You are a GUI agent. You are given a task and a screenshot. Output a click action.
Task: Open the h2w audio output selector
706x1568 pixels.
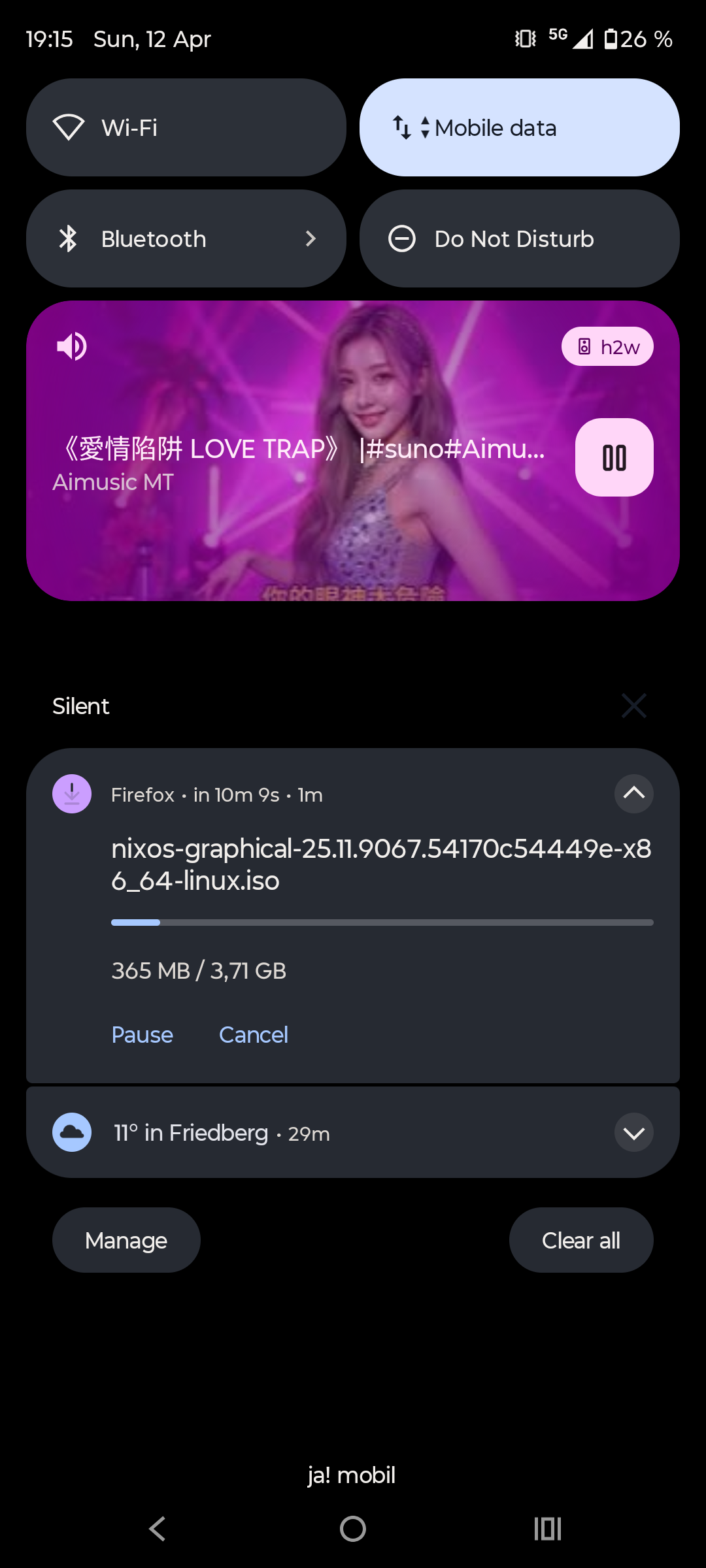point(607,347)
